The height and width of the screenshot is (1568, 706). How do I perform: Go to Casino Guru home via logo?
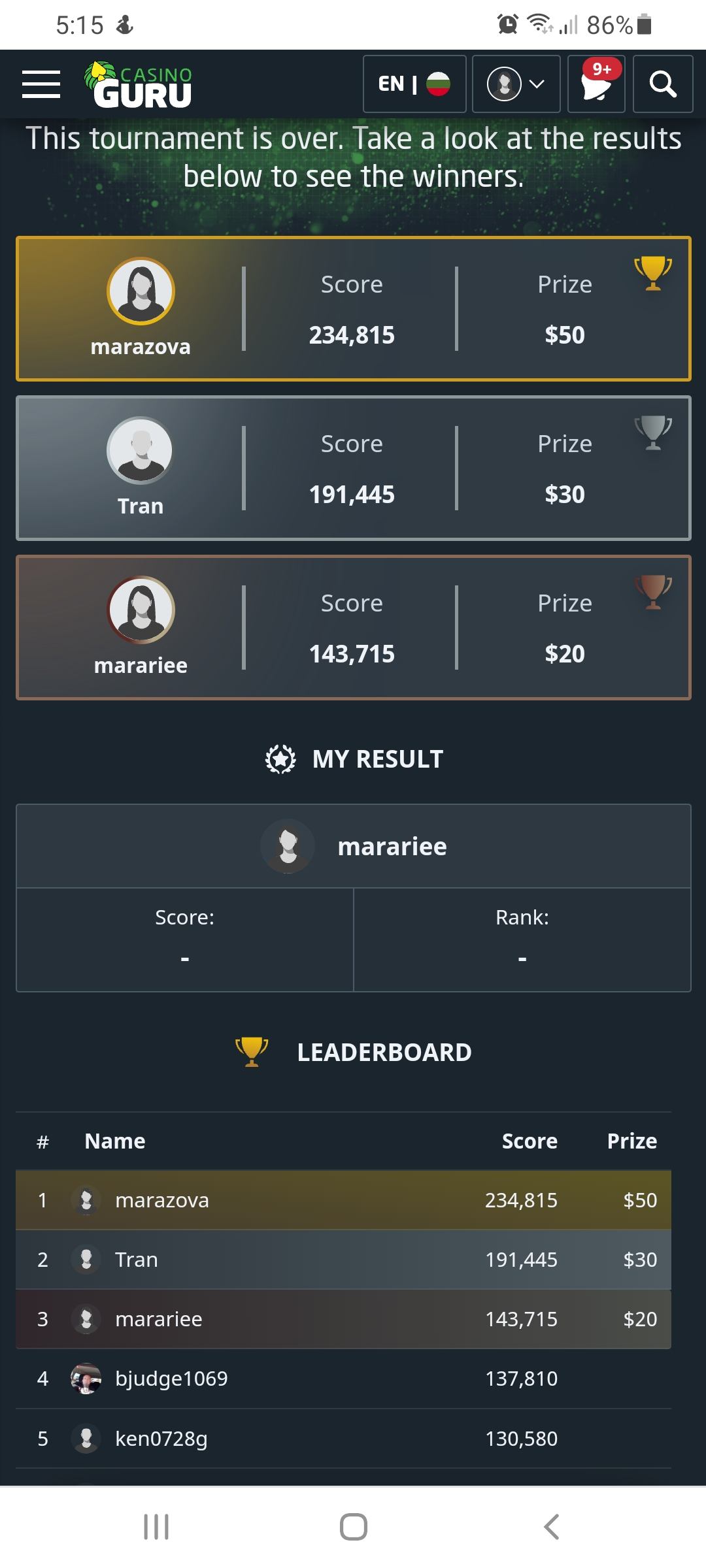click(139, 85)
